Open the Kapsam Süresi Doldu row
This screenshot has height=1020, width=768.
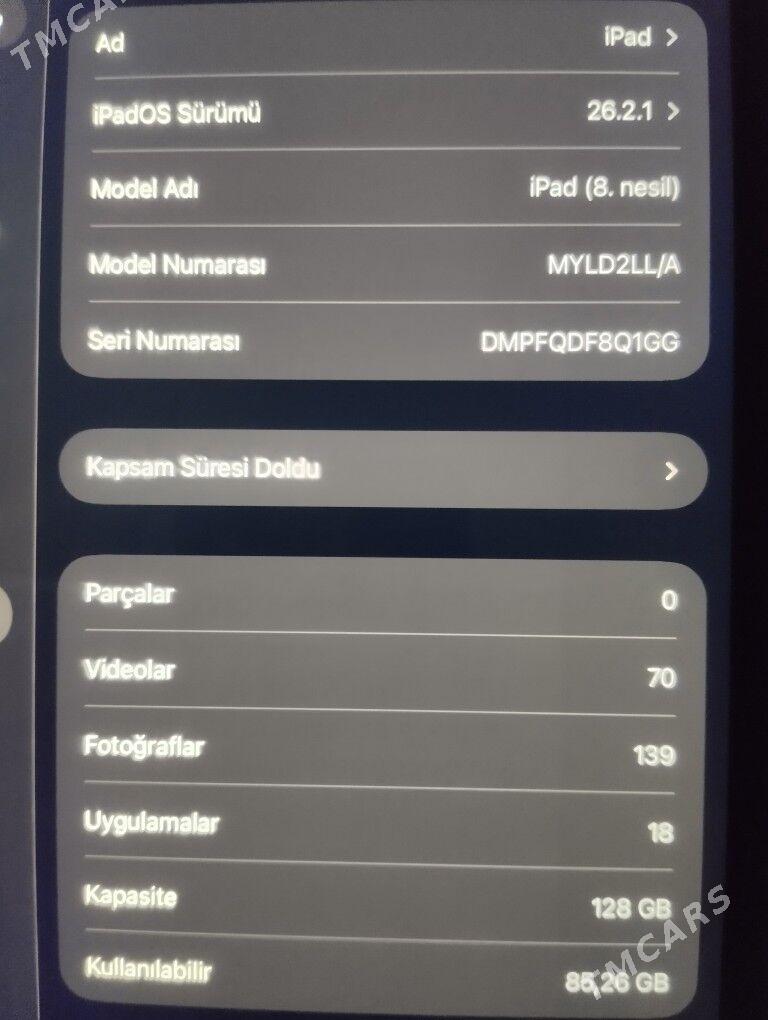(383, 469)
